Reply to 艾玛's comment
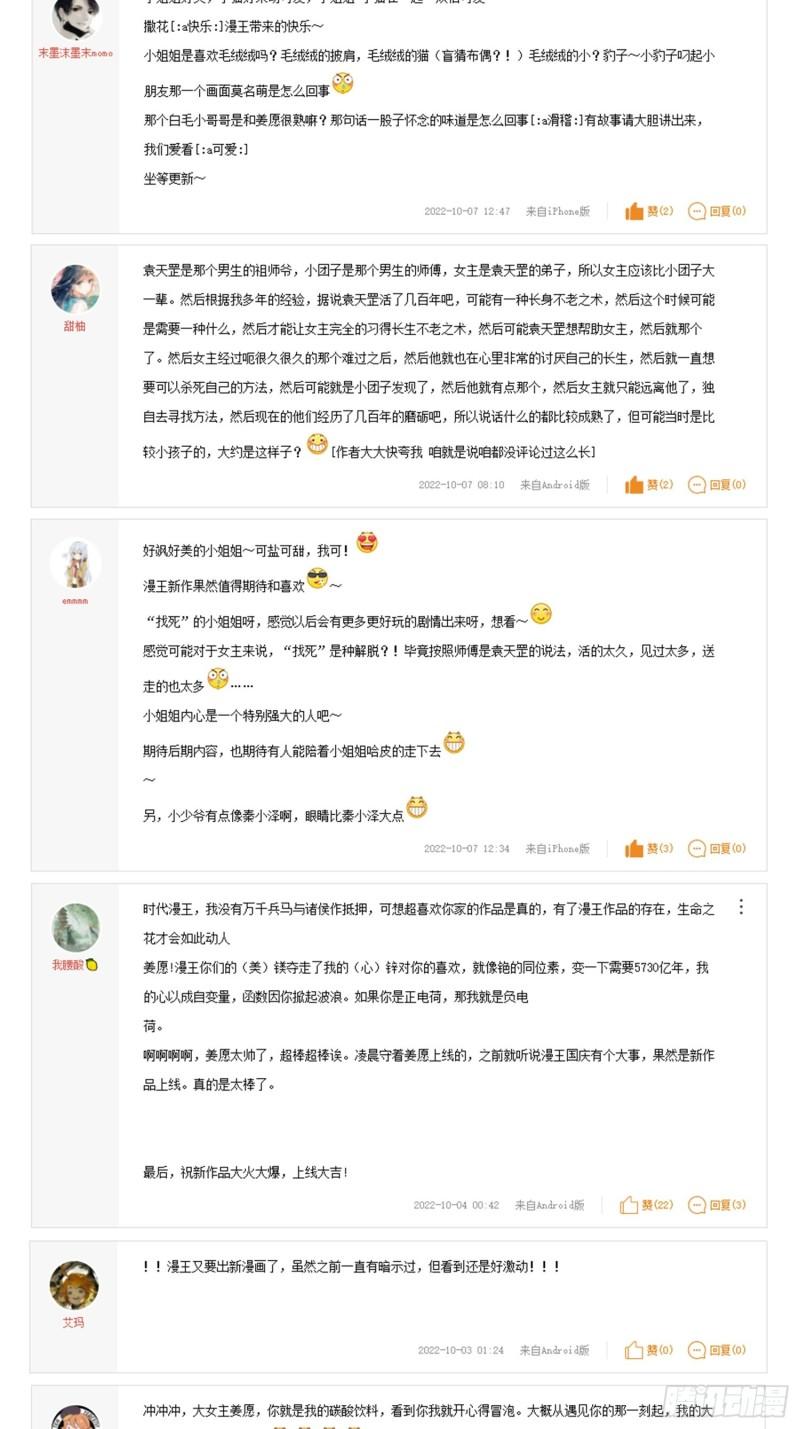Image resolution: width=800 pixels, height=1429 pixels. 717,1350
